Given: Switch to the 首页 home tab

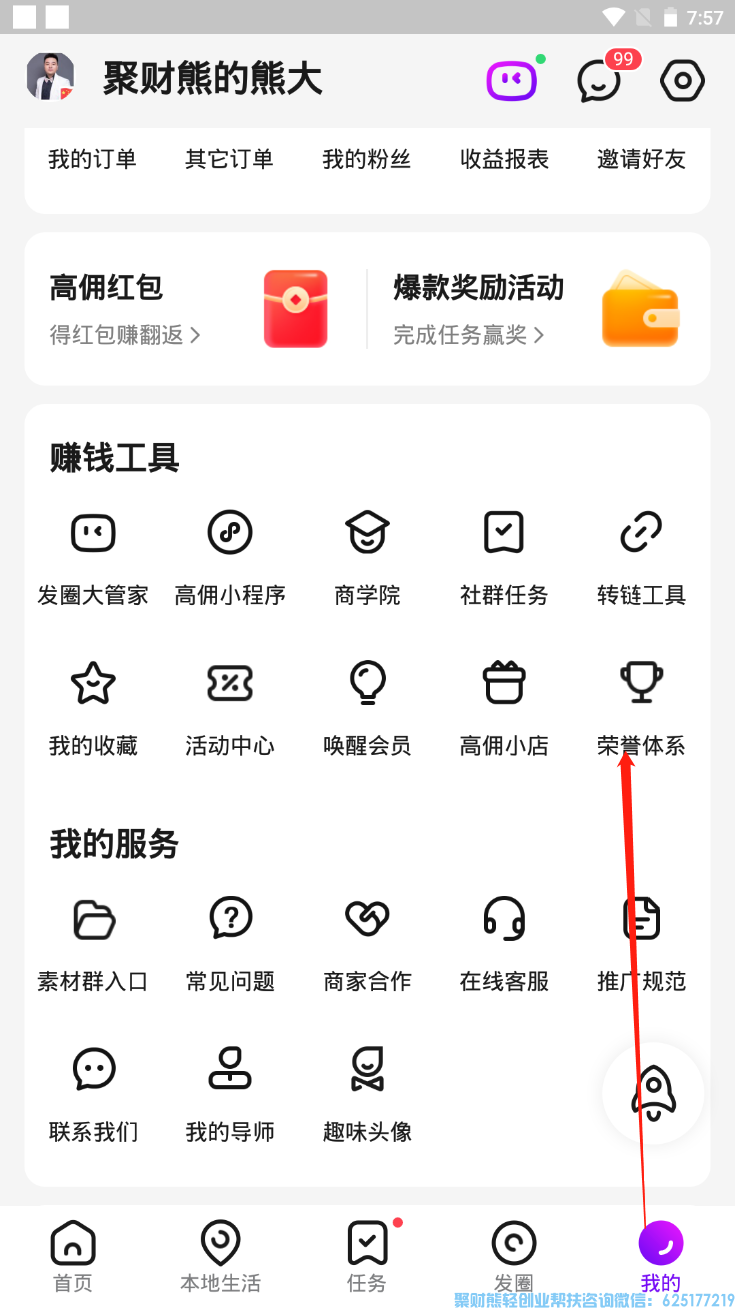Looking at the screenshot, I should (x=73, y=1257).
